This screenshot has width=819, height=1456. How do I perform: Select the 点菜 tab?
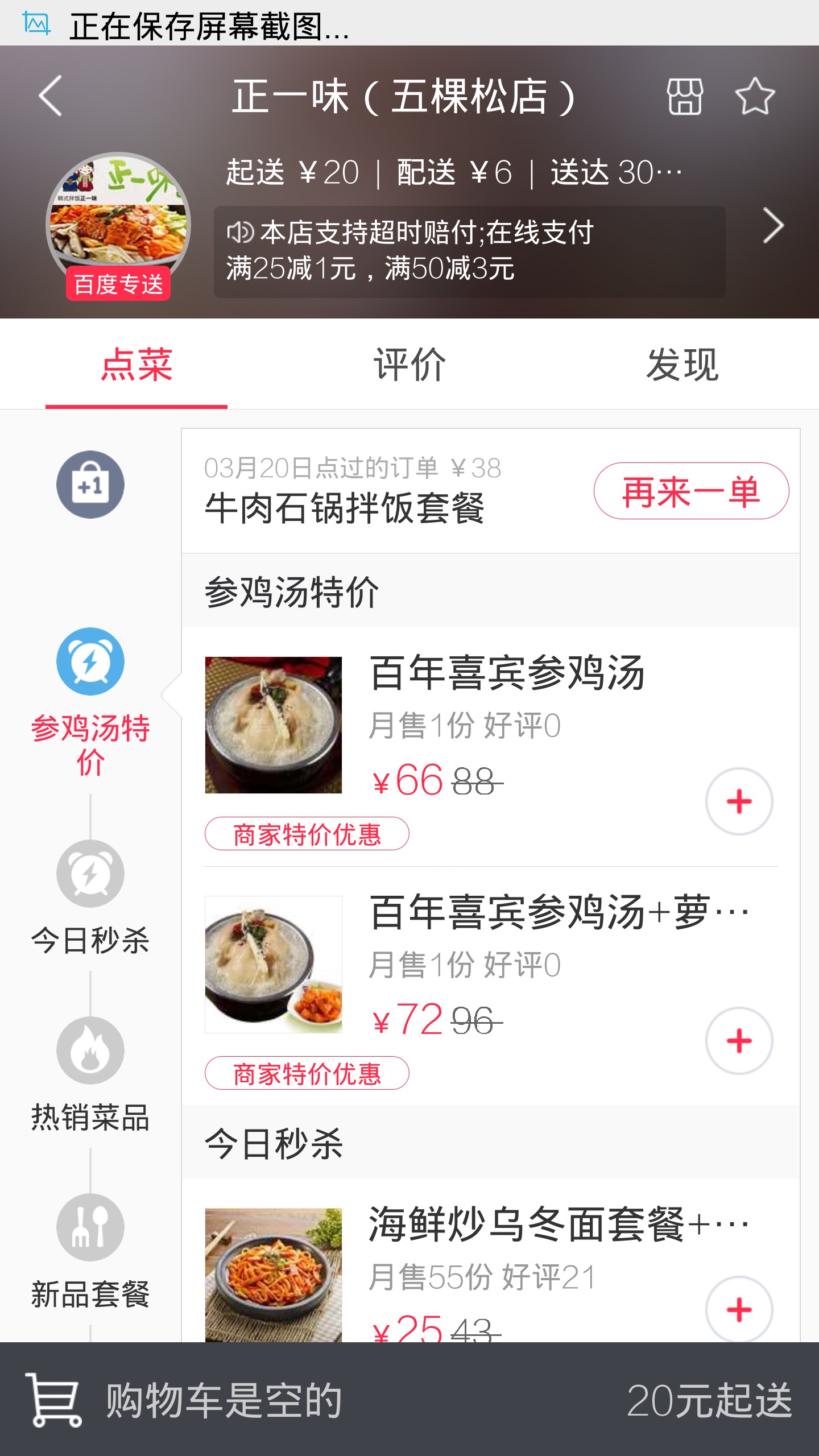pyautogui.click(x=136, y=364)
